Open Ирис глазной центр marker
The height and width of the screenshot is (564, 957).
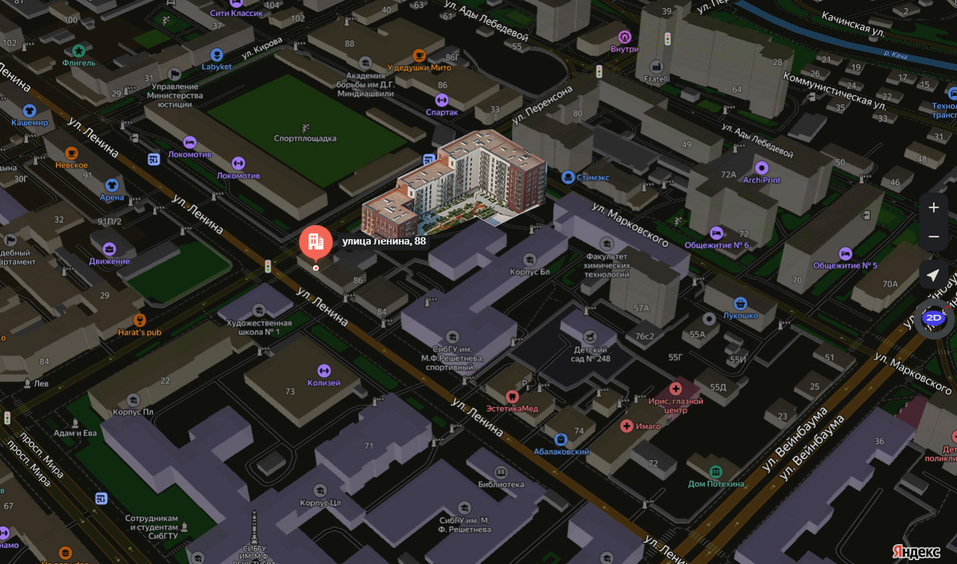coord(675,389)
